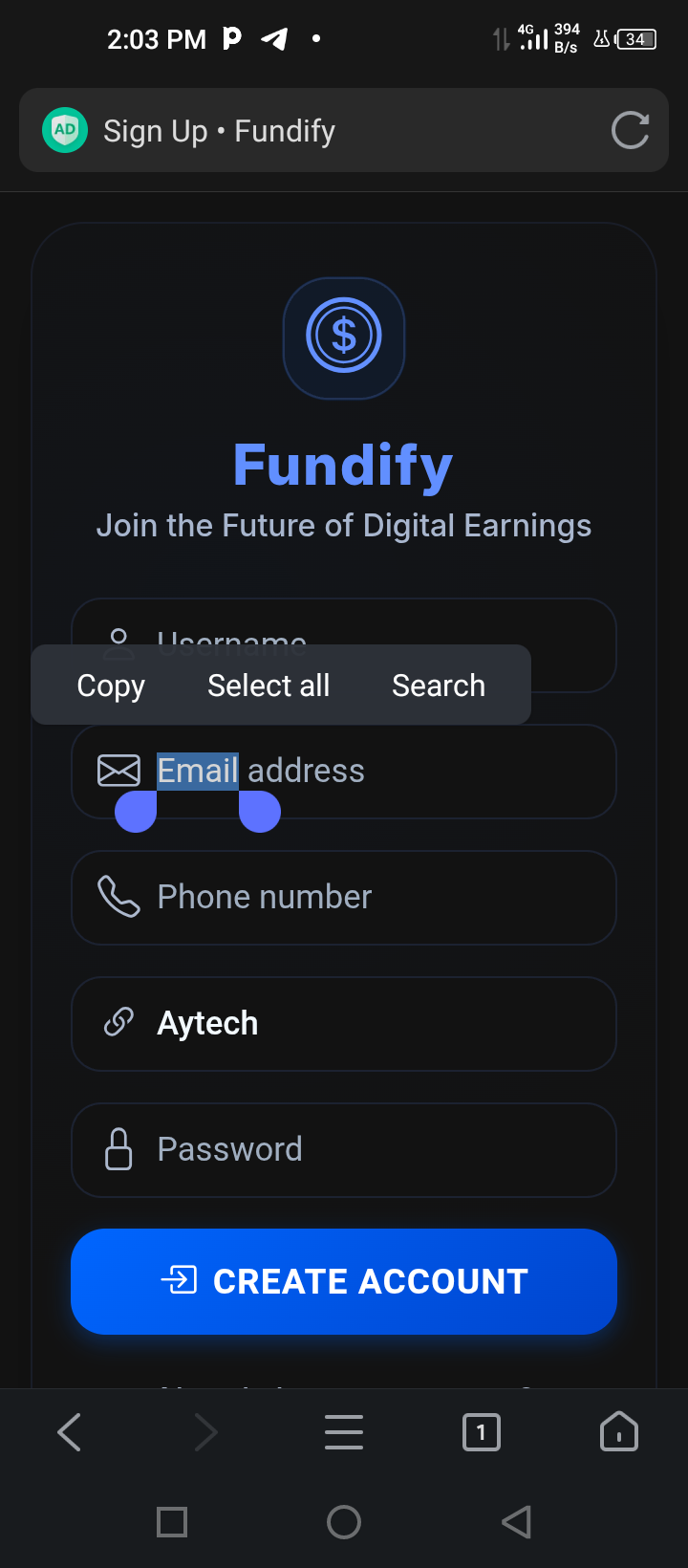Submit with Create Account button
This screenshot has width=688, height=1568.
click(344, 1281)
